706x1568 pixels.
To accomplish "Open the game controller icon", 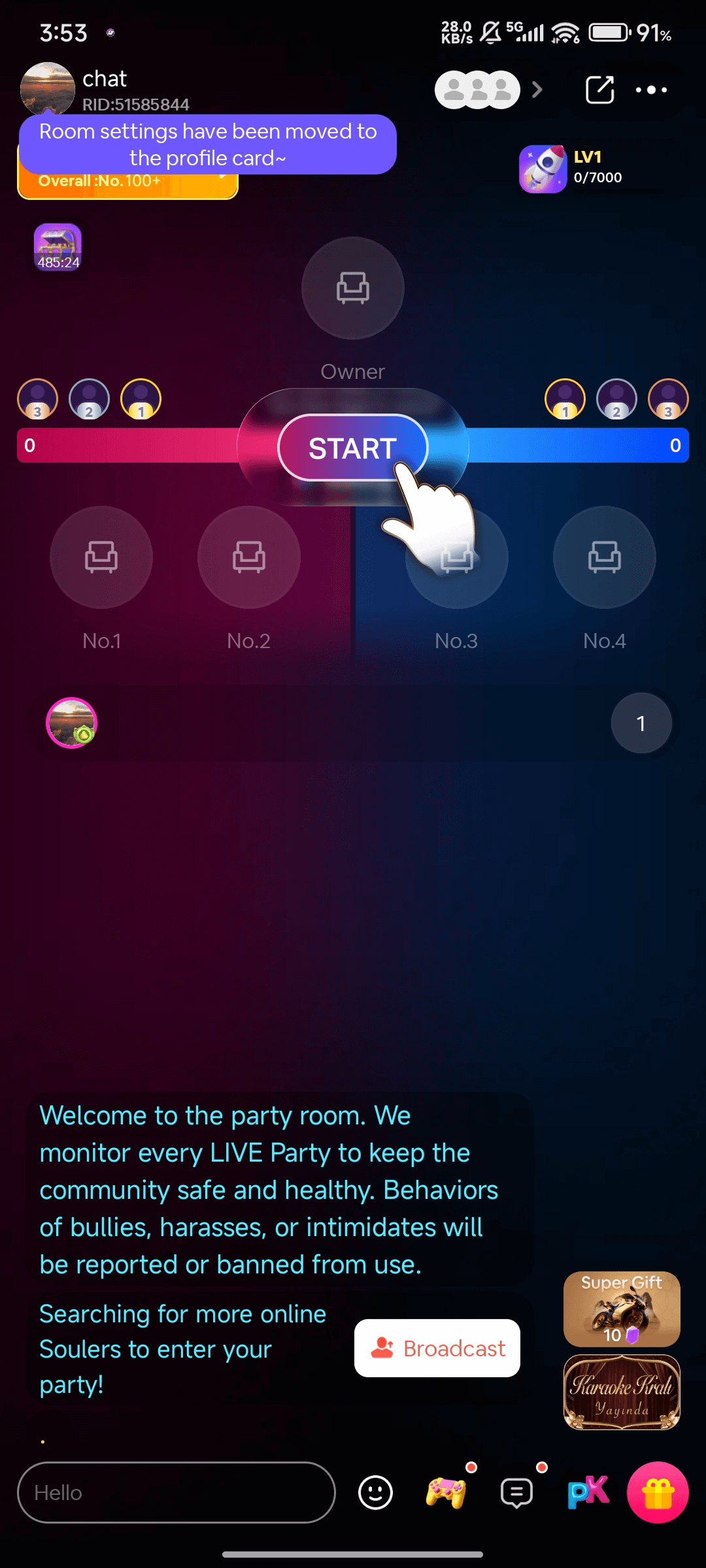I will pos(446,1492).
